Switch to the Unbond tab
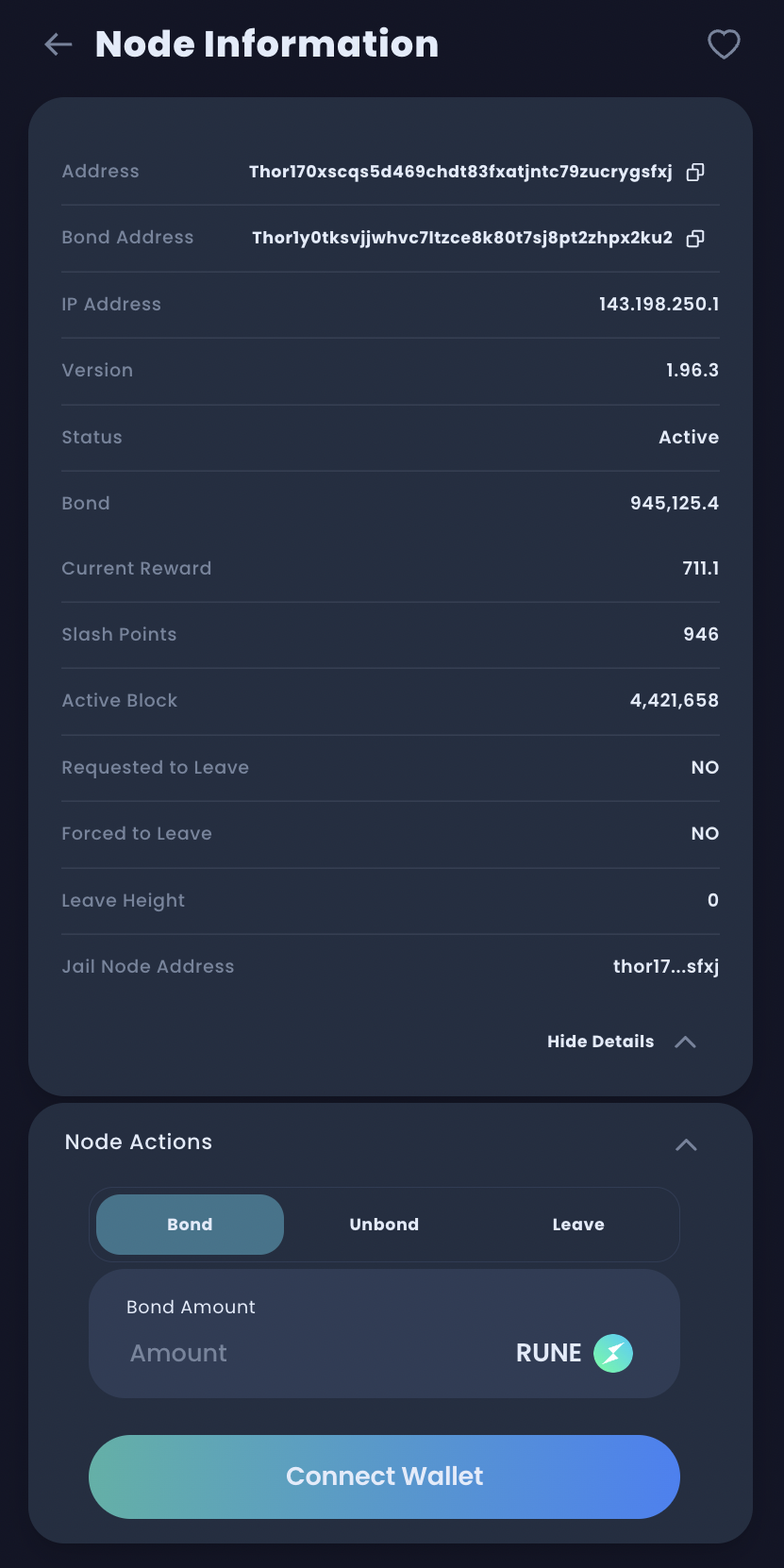This screenshot has width=784, height=1568. [x=384, y=1225]
